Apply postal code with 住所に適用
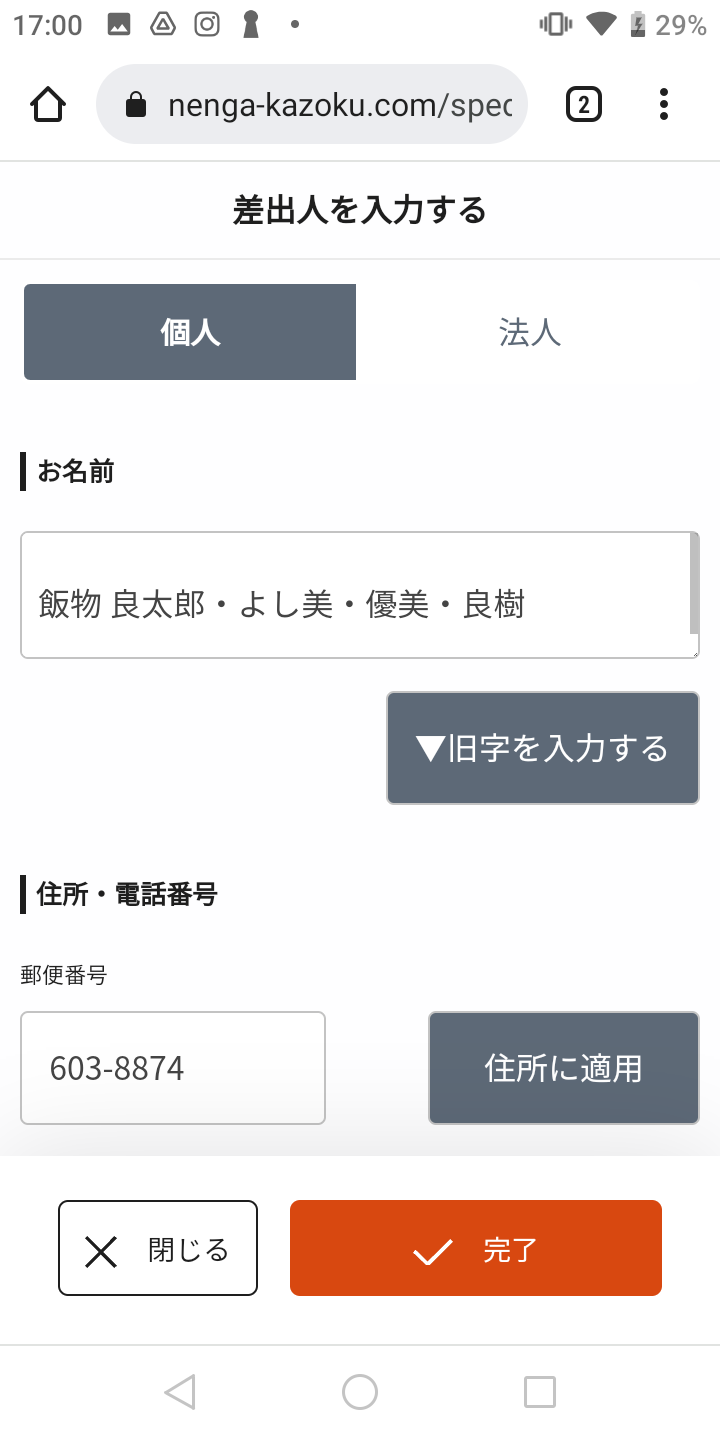Screen dimensions: 720x1440 pyautogui.click(x=564, y=1068)
